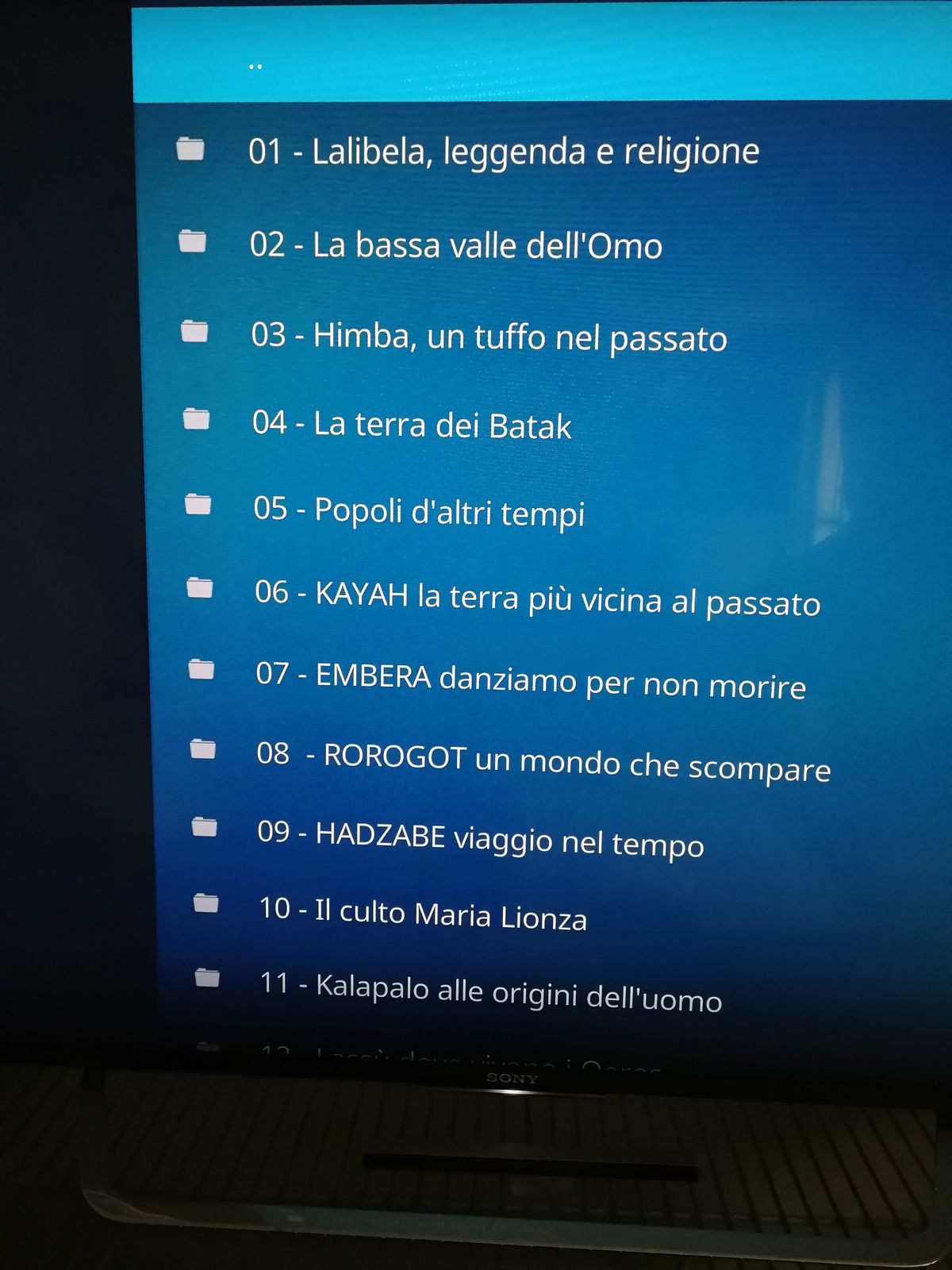This screenshot has height=1270, width=952.
Task: Go up to the parent folder (..)
Action: (255, 67)
